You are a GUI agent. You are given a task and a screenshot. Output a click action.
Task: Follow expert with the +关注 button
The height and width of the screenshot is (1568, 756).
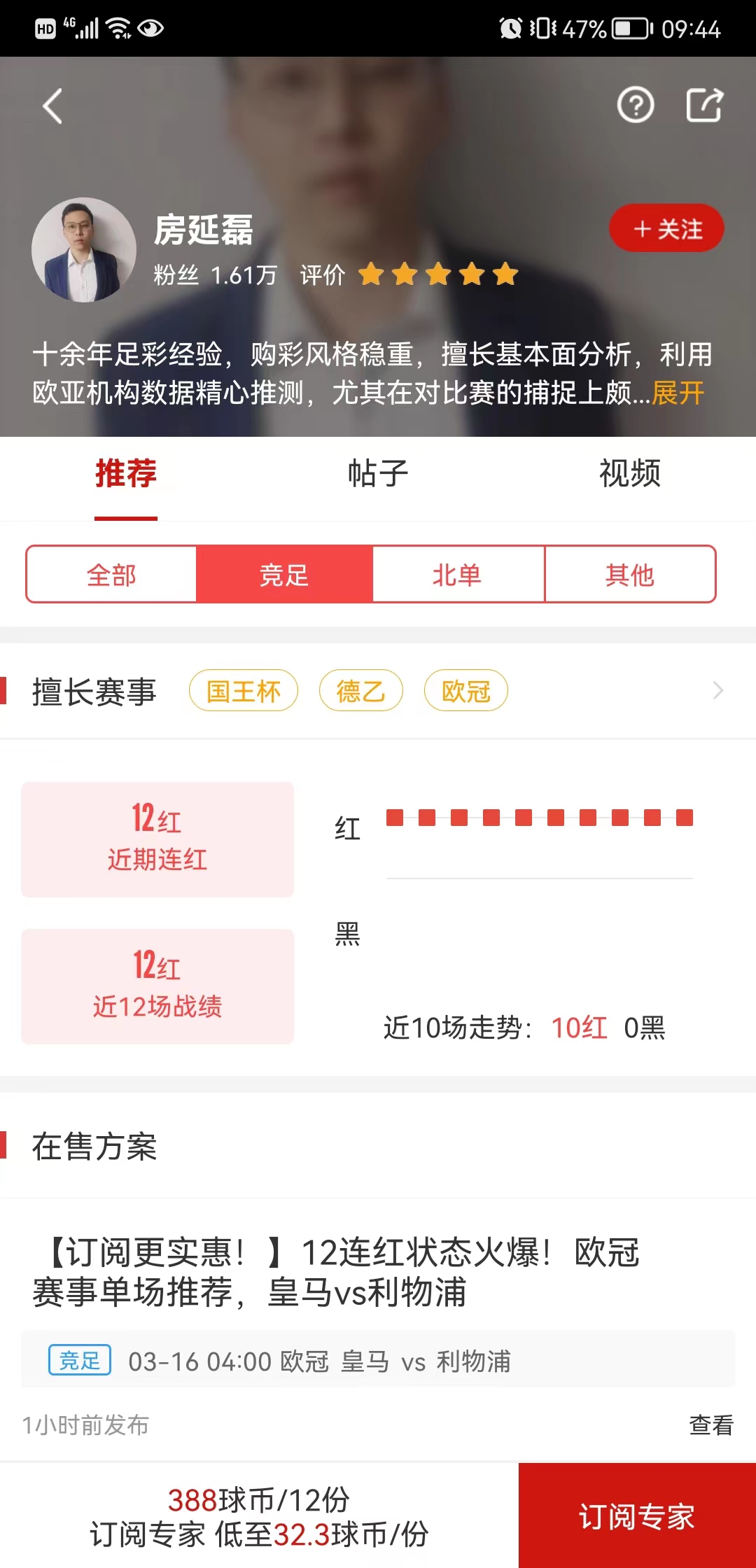pyautogui.click(x=666, y=228)
